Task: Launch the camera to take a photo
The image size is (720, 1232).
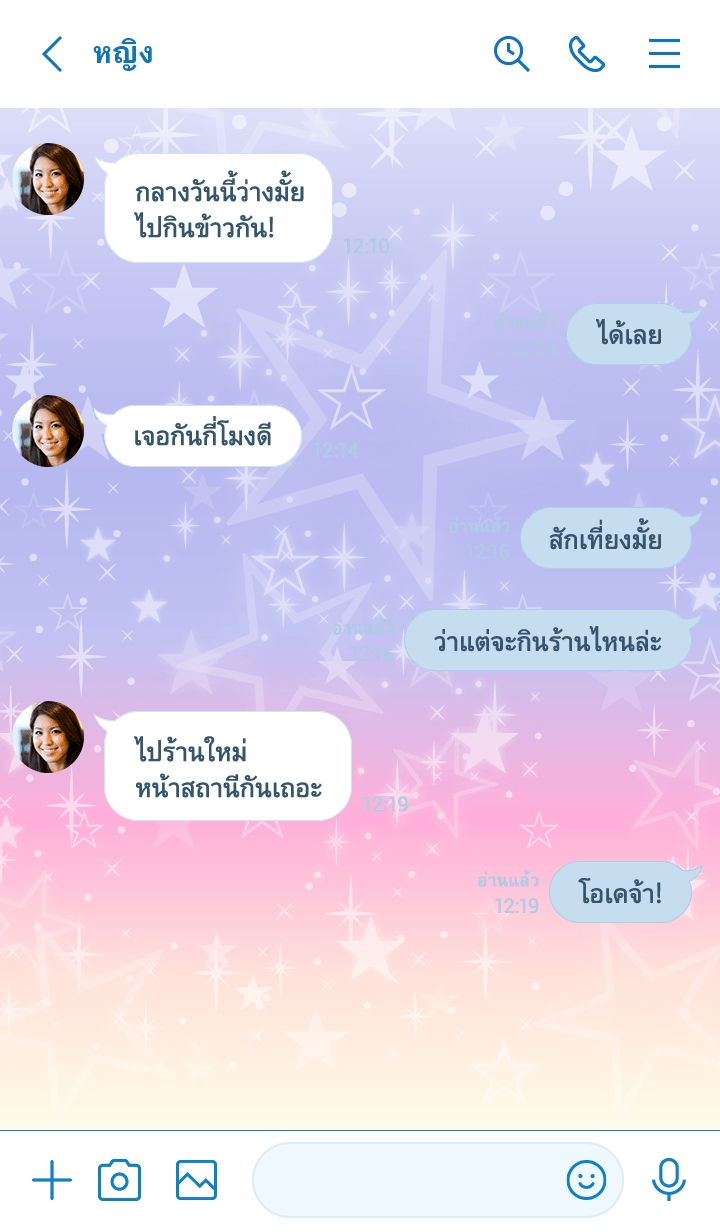Action: pos(119,1181)
